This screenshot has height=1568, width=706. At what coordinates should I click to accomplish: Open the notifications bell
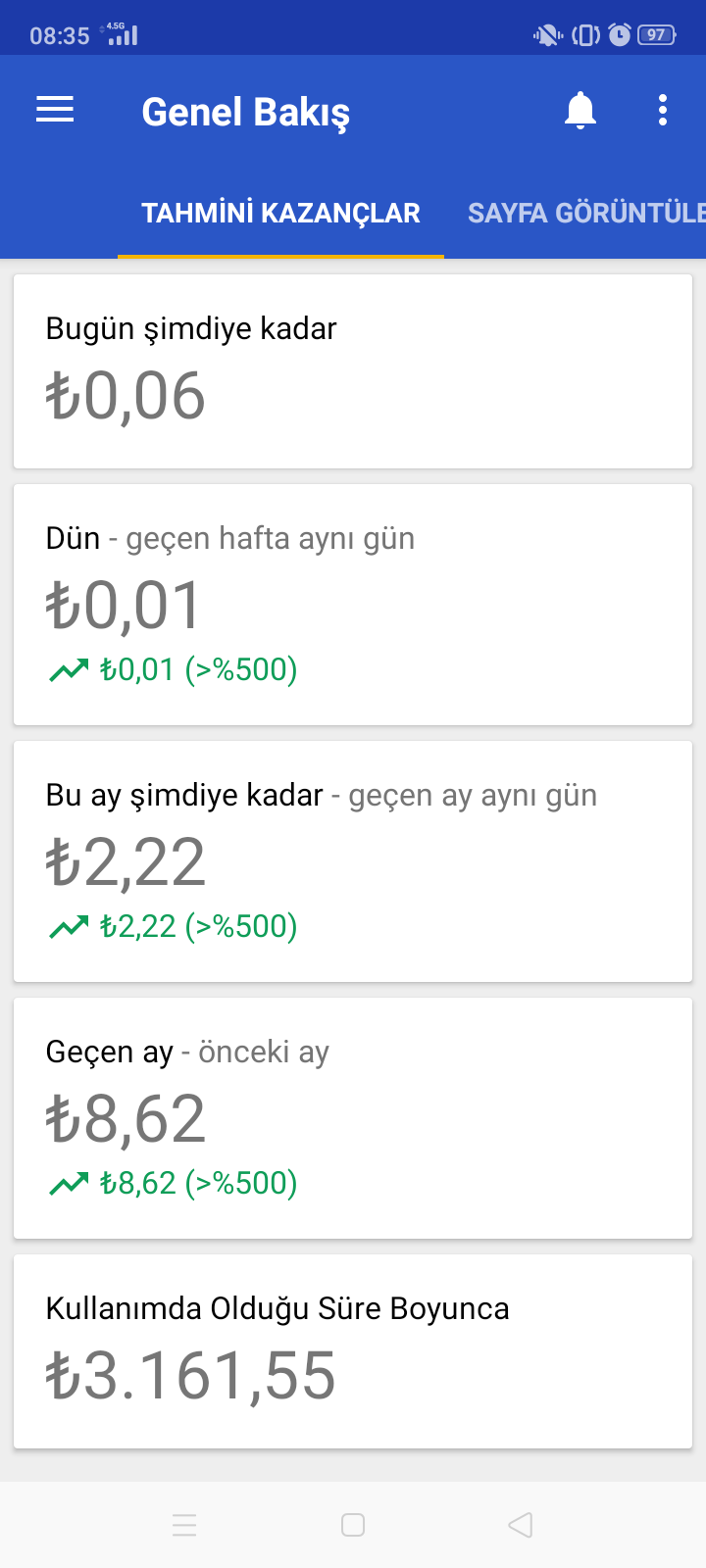click(580, 110)
